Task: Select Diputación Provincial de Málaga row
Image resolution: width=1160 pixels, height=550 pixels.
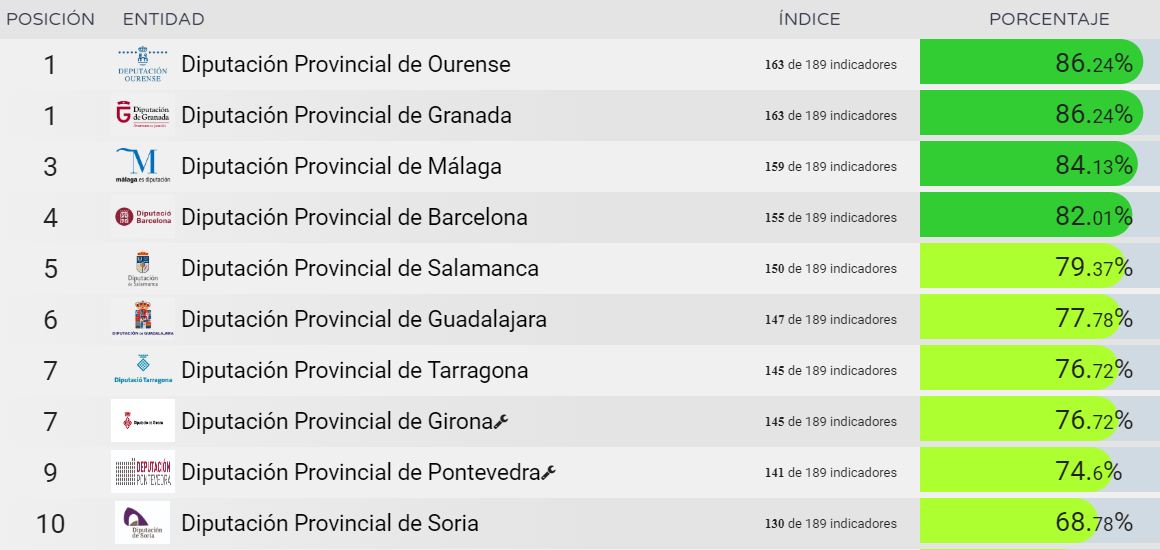Action: pos(341,166)
